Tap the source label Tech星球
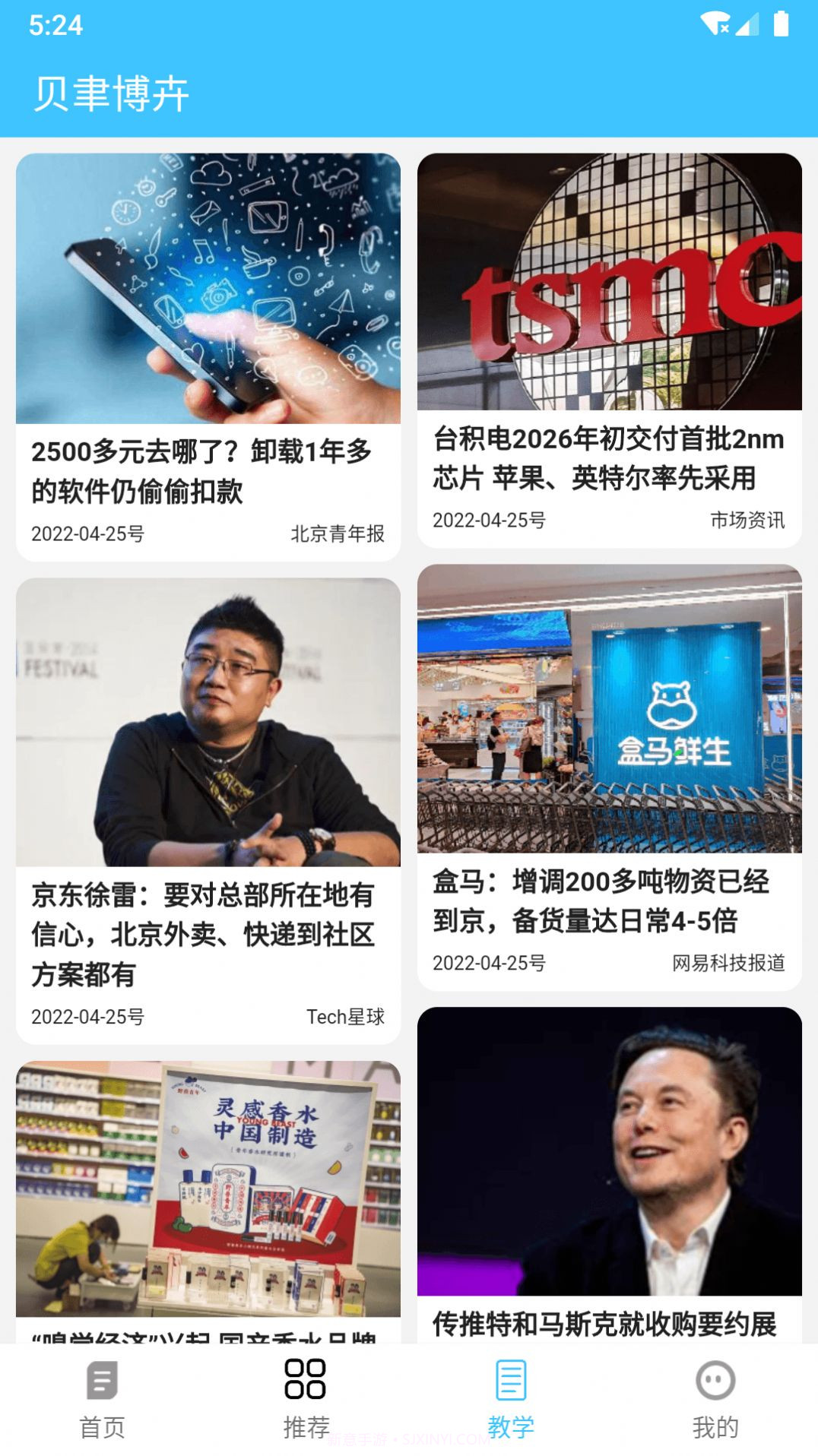The width and height of the screenshot is (818, 1456). pos(347,1016)
